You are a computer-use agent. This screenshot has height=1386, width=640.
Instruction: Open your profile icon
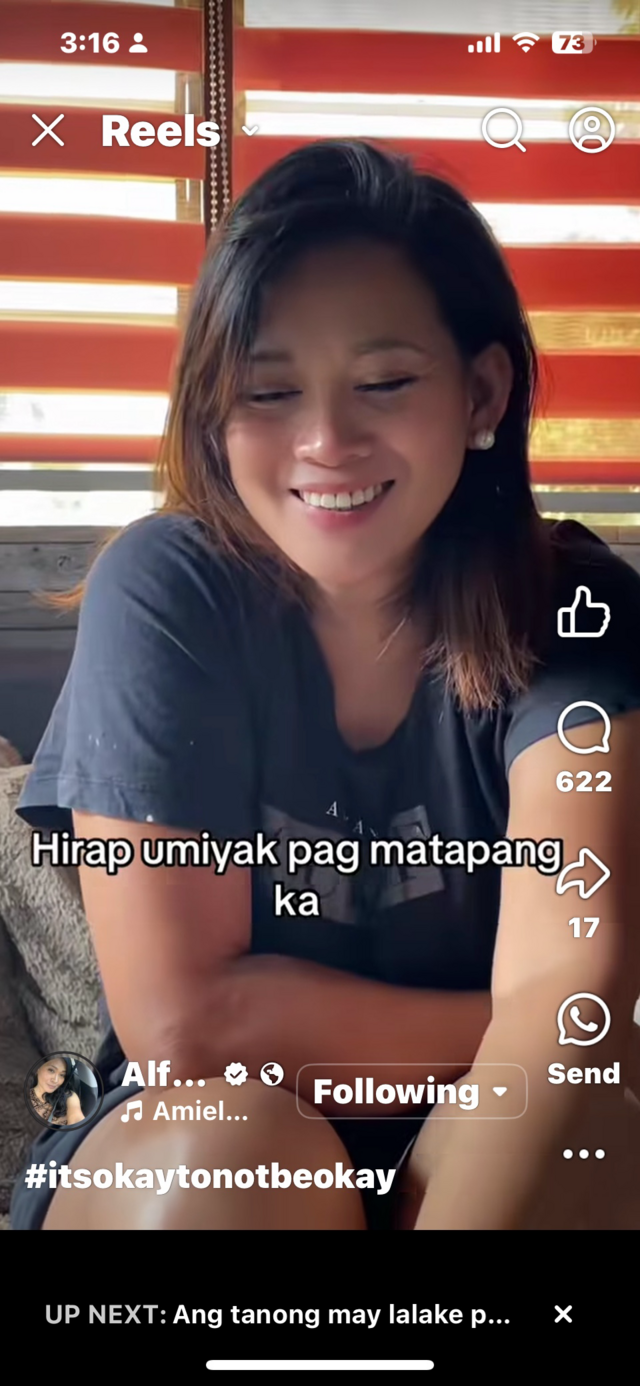pyautogui.click(x=591, y=130)
